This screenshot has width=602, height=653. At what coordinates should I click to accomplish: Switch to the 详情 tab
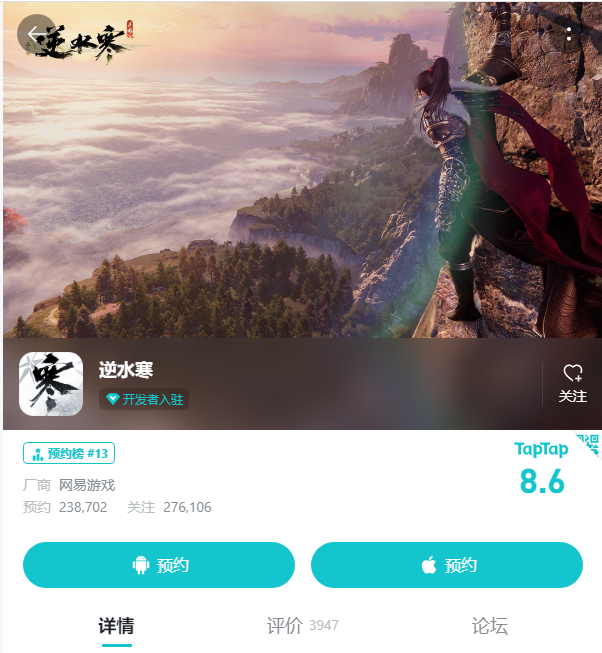[x=116, y=626]
